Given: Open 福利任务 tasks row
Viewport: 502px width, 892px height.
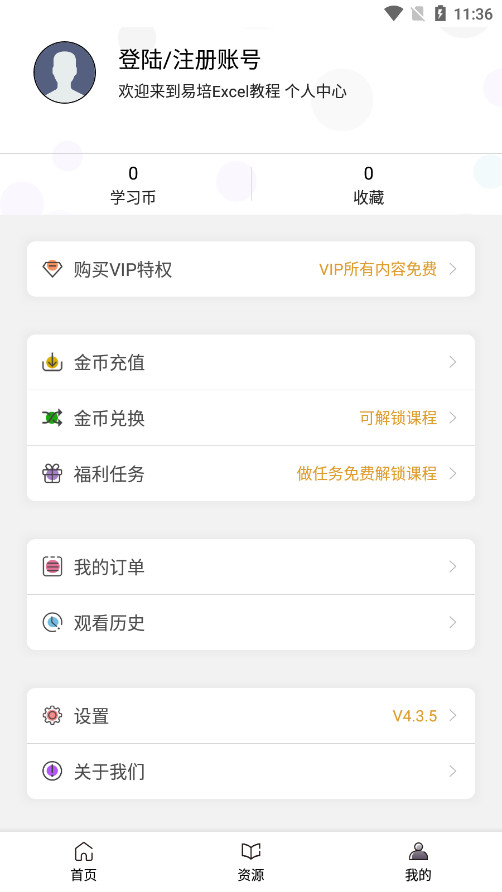Looking at the screenshot, I should coord(251,473).
